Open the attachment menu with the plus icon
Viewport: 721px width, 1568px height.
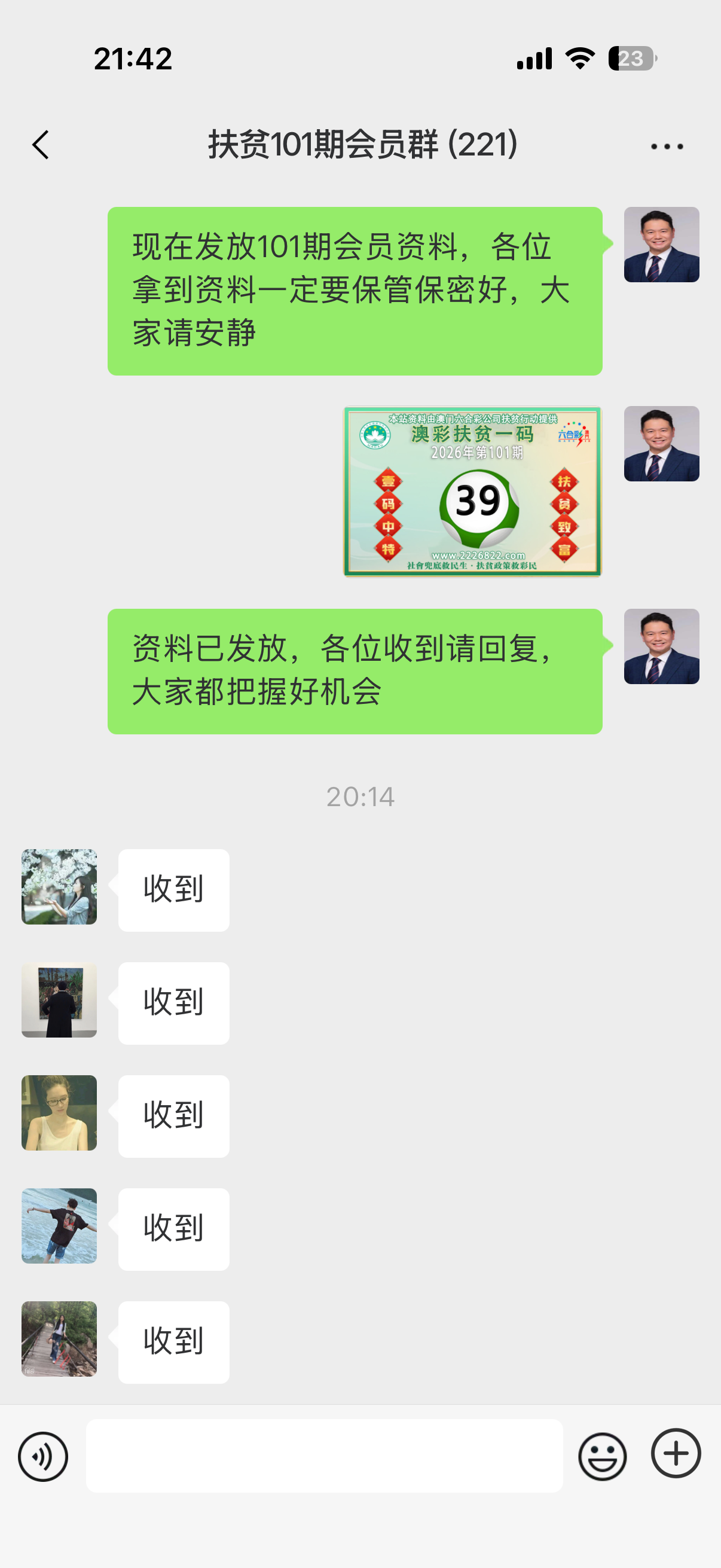[676, 1456]
